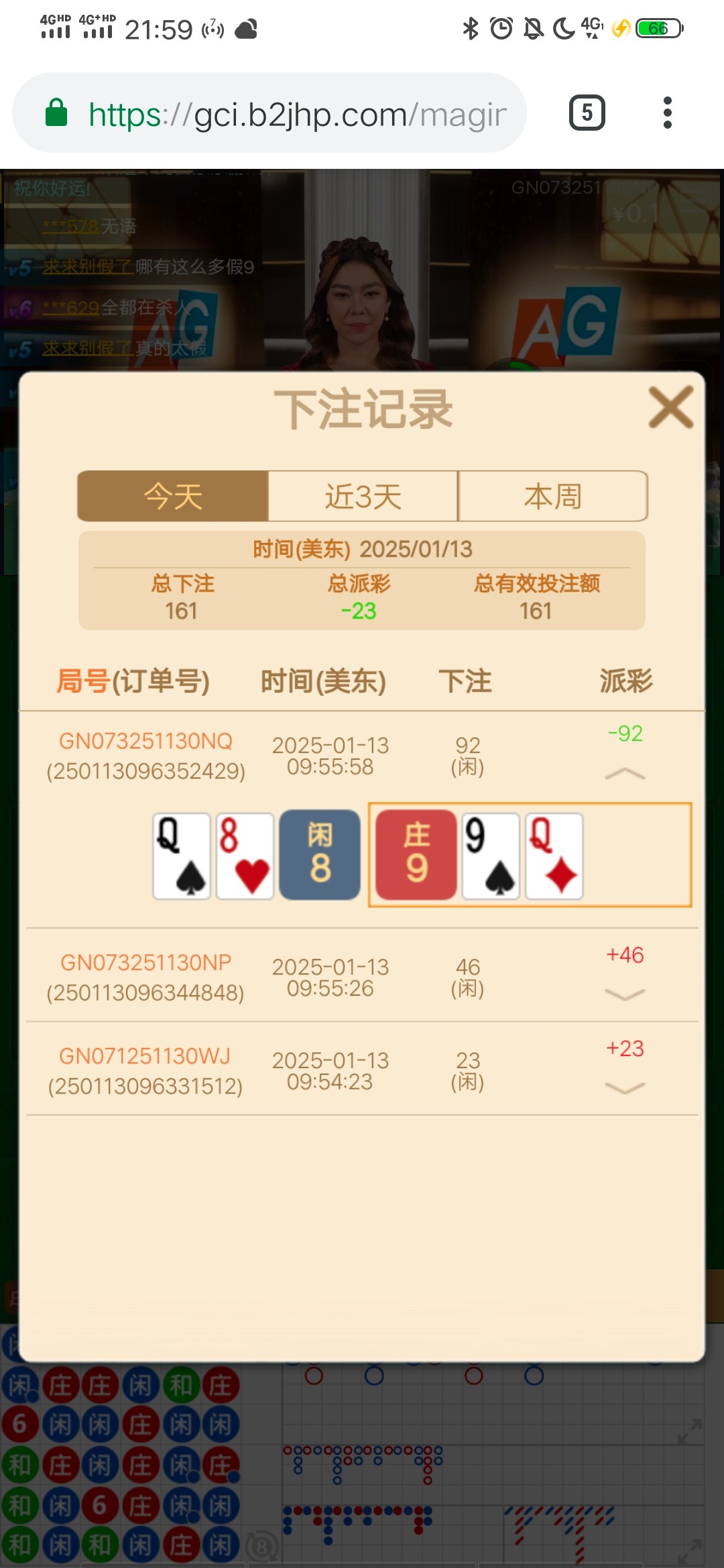Switch to the 近3天 tab
The image size is (724, 1568).
(x=363, y=497)
